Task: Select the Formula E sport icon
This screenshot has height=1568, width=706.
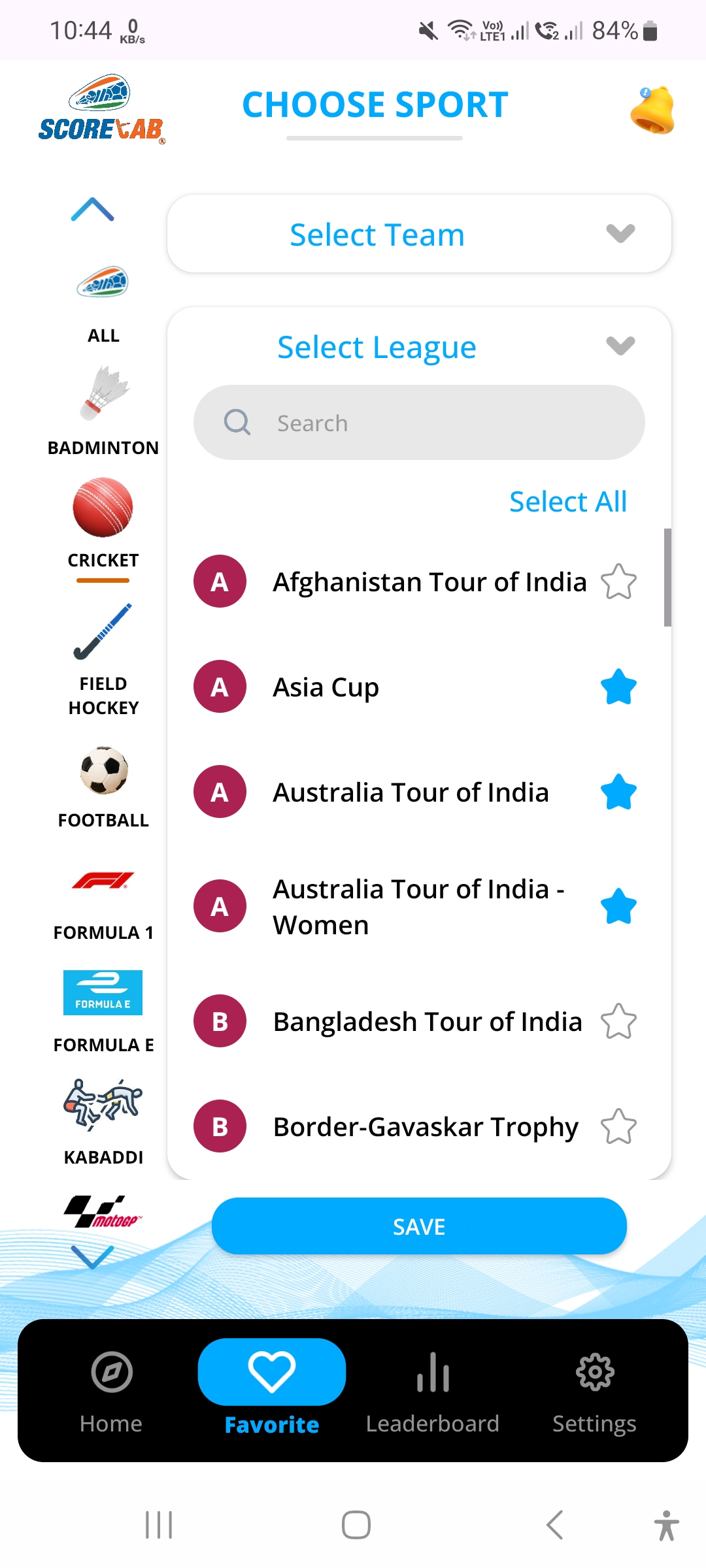Action: [x=103, y=993]
